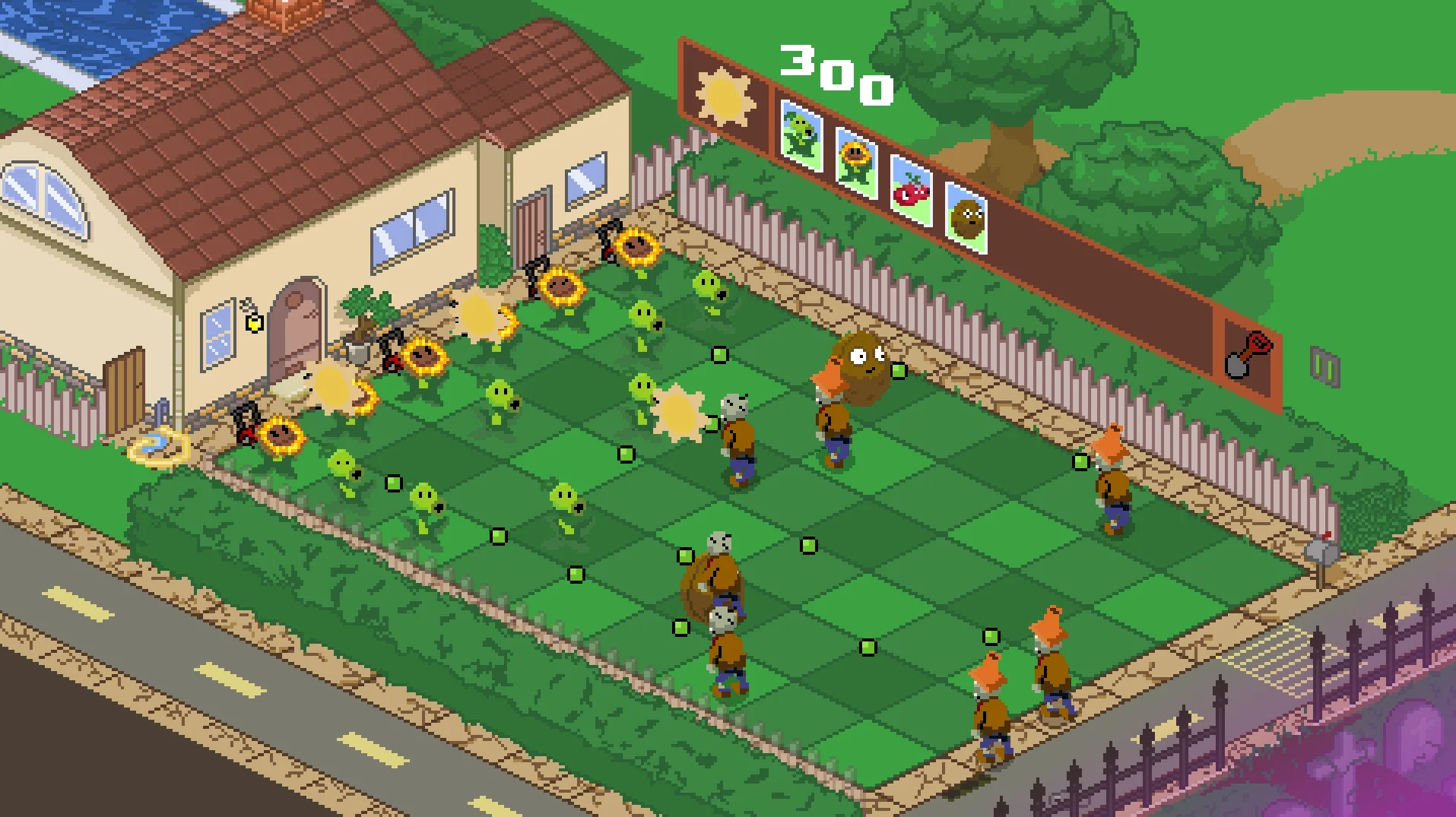This screenshot has height=817, width=1456.
Task: Choose the Wall-nut seed packet
Action: tap(966, 218)
